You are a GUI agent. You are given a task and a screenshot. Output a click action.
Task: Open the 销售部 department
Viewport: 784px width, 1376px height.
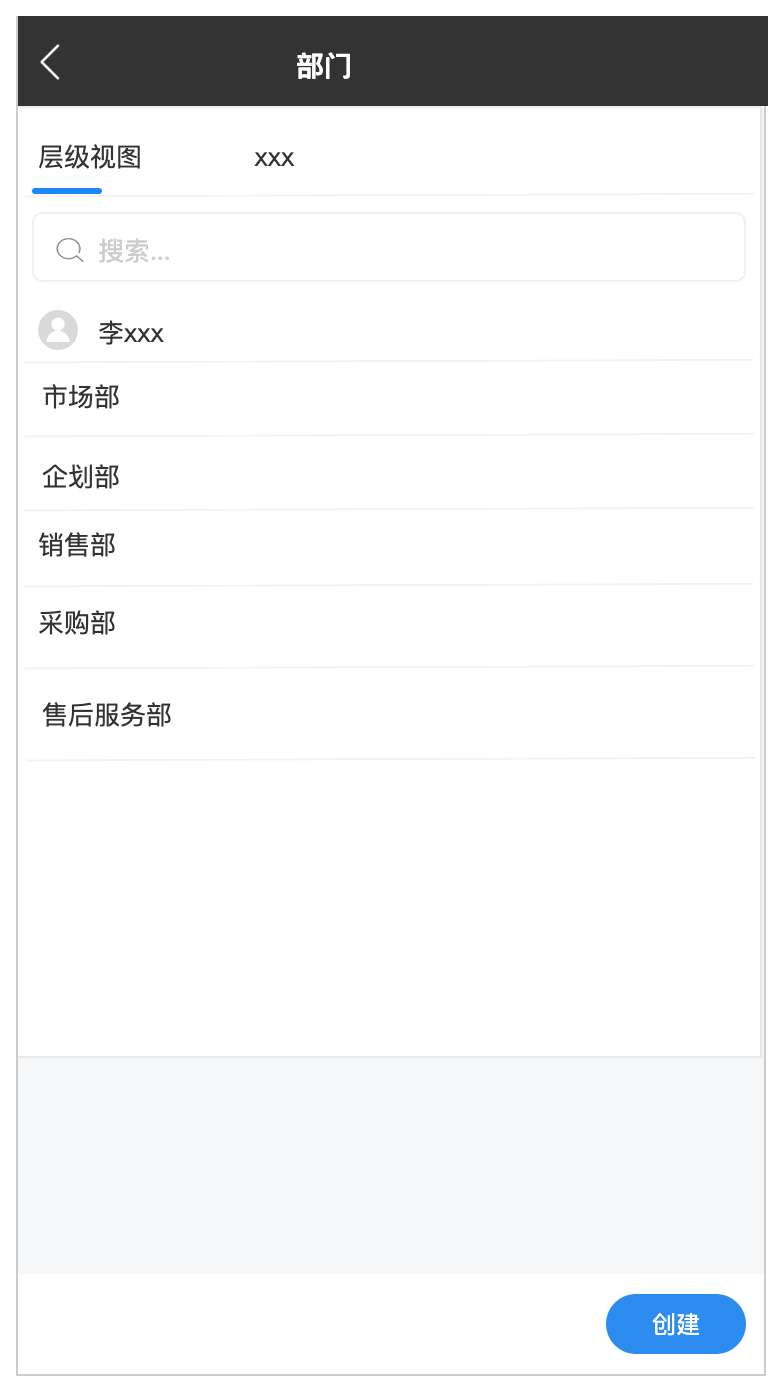point(389,547)
